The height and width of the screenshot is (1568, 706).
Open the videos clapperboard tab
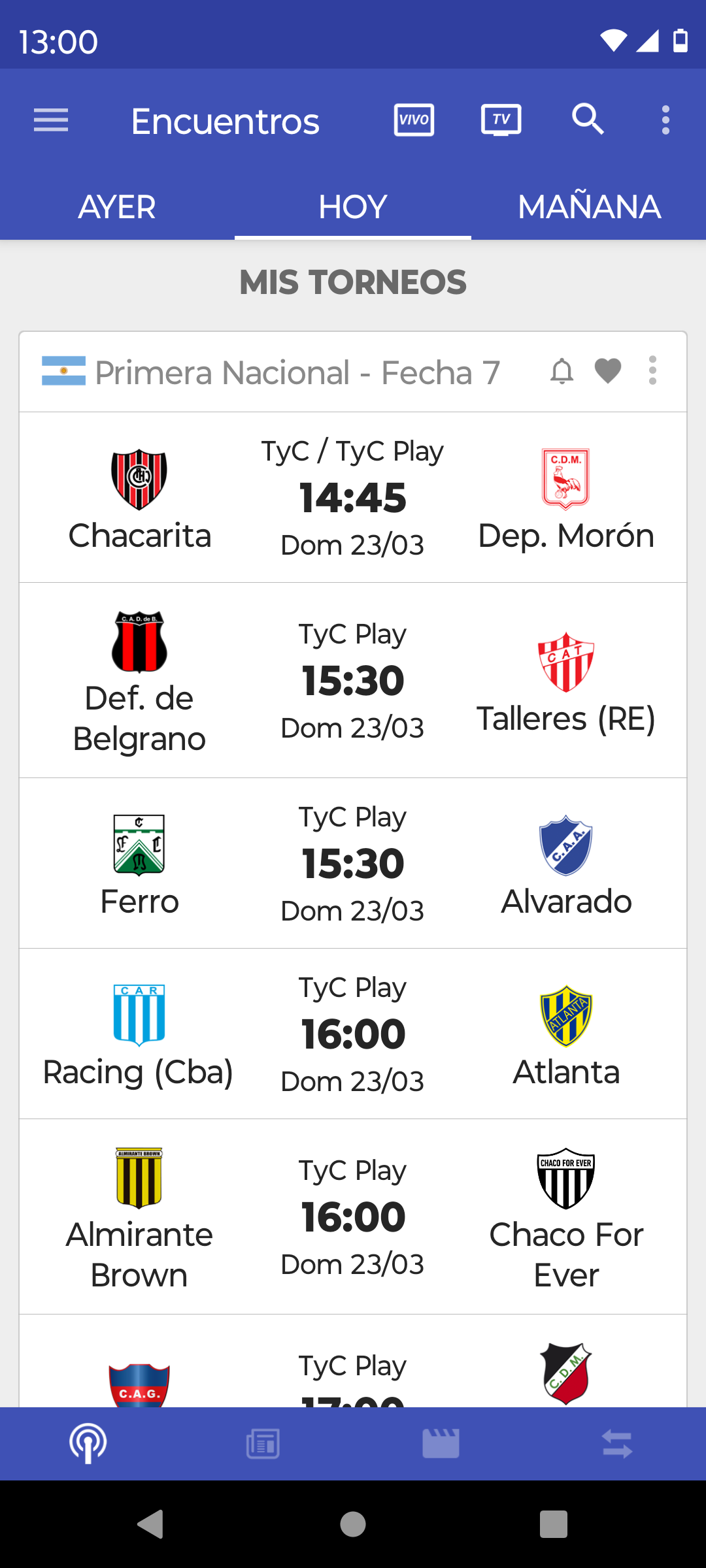(x=441, y=1444)
